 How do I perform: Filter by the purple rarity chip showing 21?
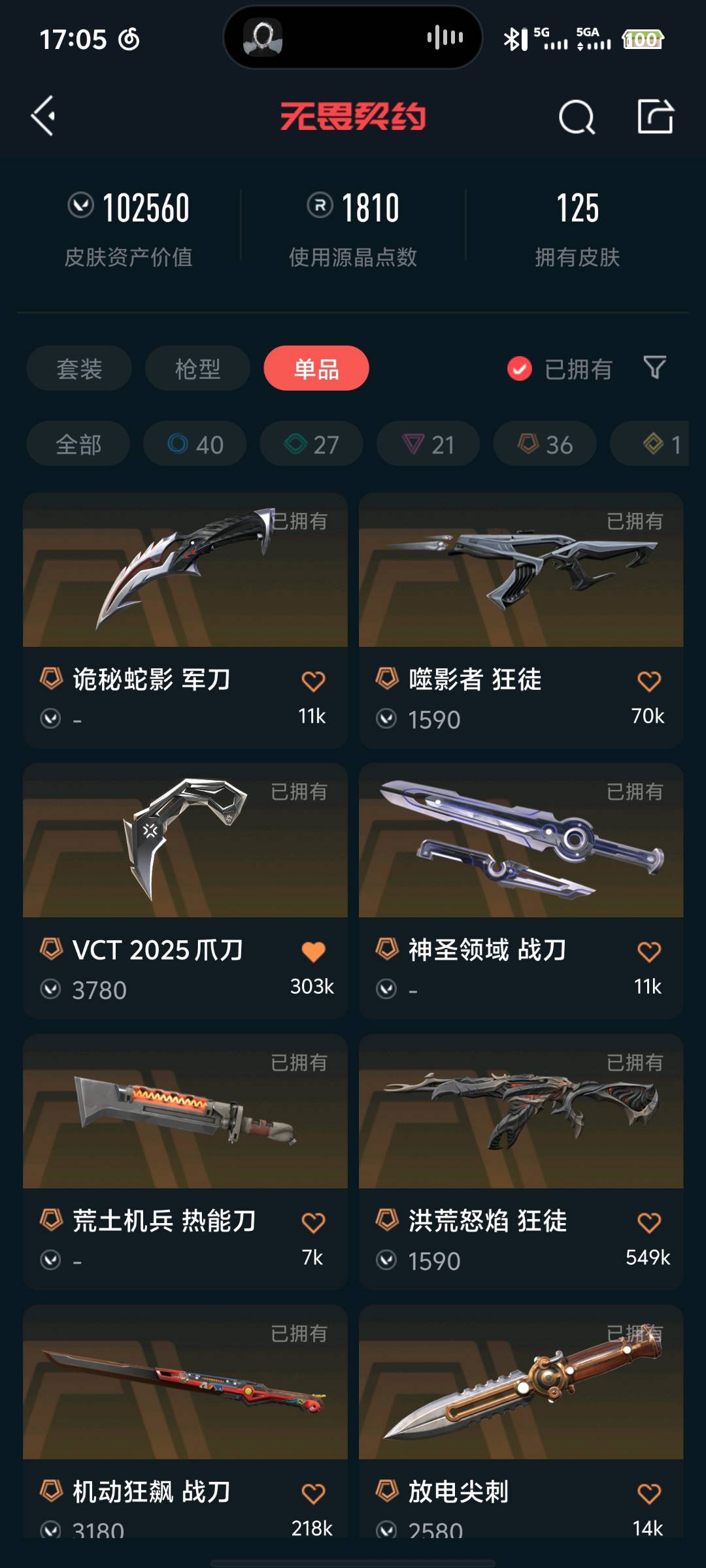click(428, 444)
